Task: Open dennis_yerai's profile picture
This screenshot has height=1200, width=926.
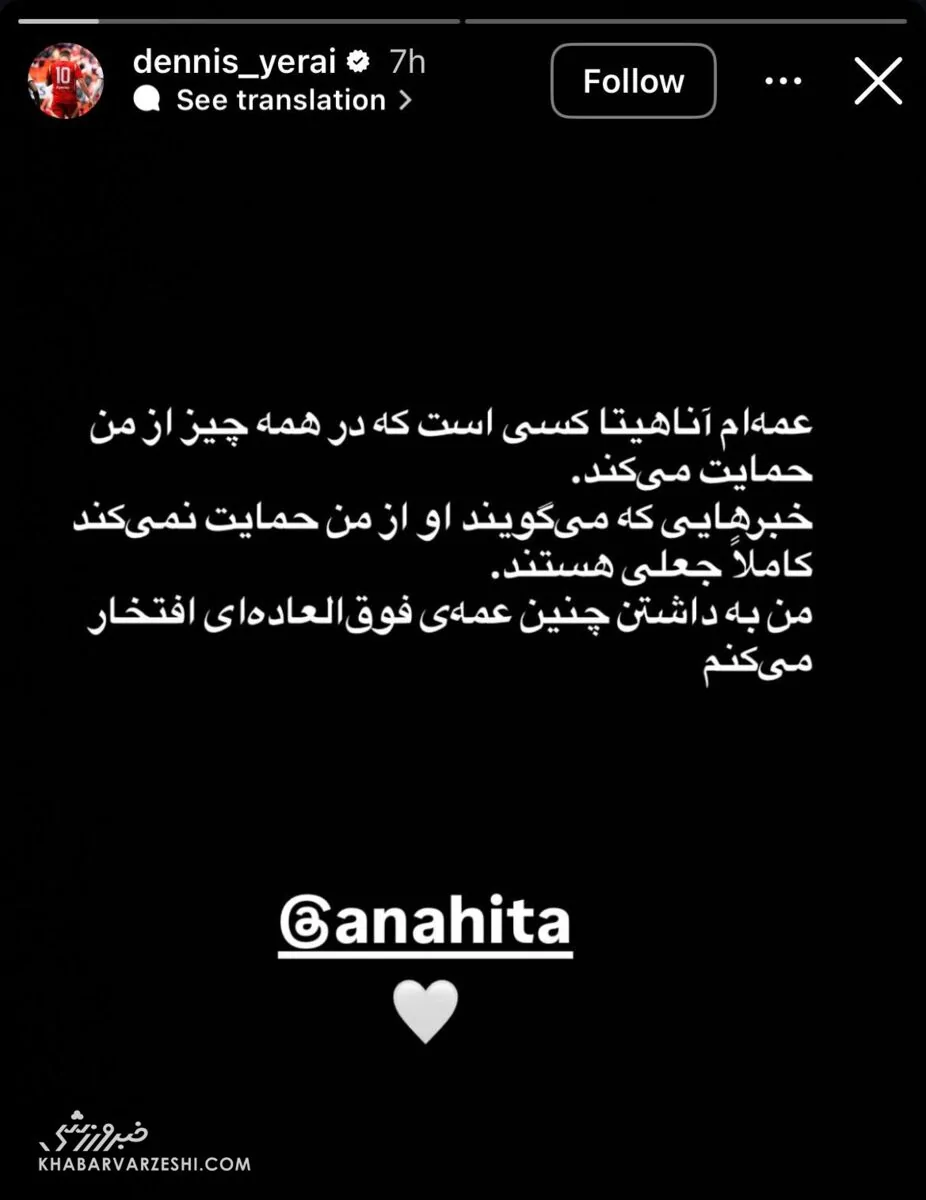Action: click(65, 81)
